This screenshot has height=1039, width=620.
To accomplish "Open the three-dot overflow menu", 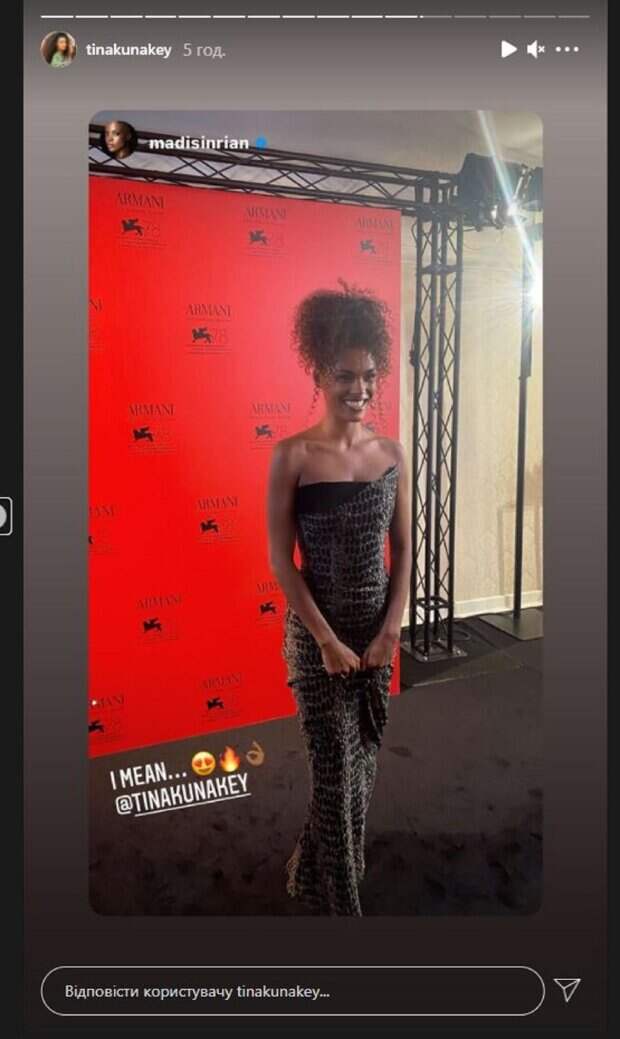I will point(567,49).
